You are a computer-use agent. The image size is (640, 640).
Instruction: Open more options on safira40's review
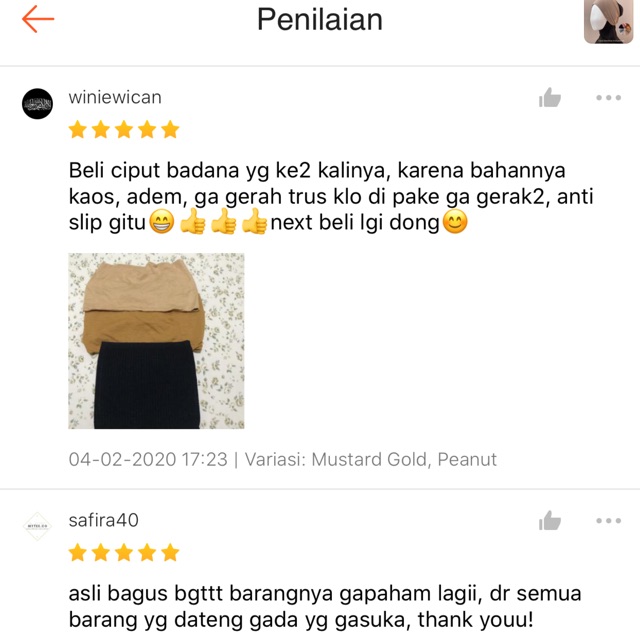(608, 521)
